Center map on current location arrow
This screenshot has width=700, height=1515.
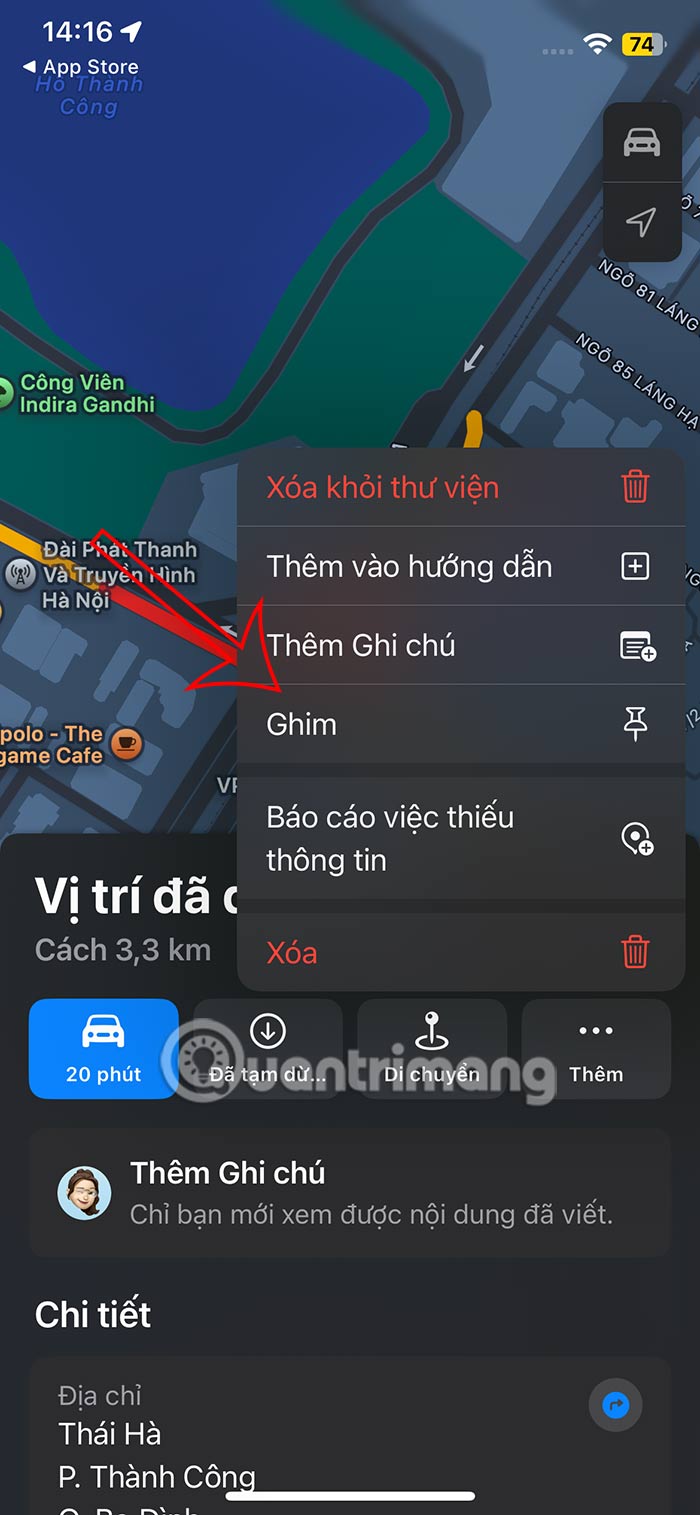[x=642, y=222]
